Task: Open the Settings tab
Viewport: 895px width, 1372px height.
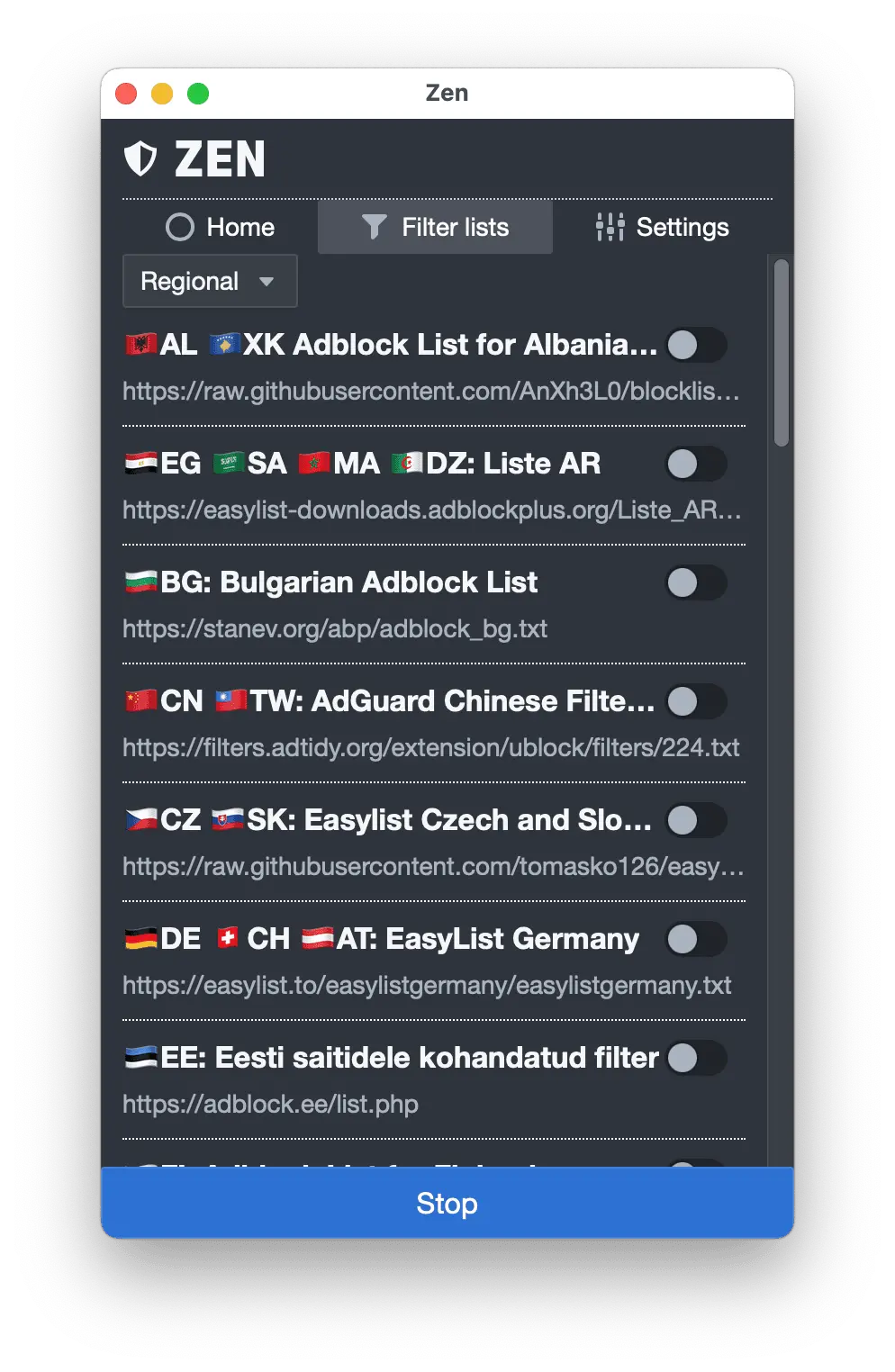Action: [x=663, y=227]
